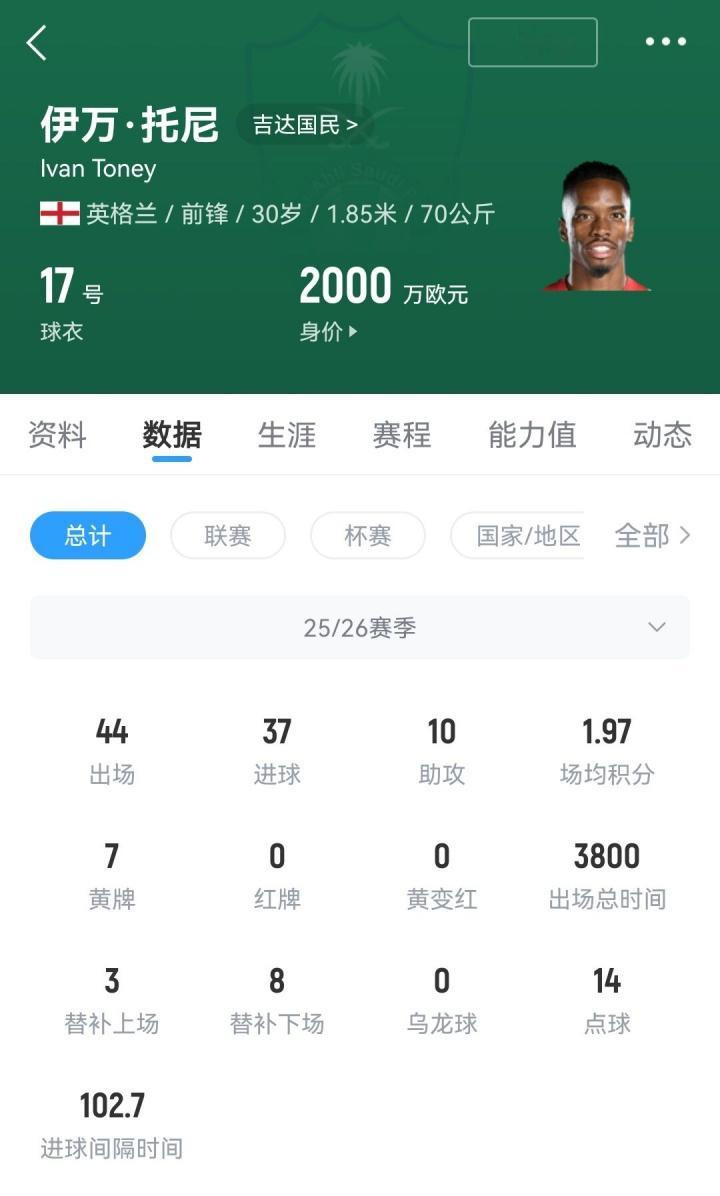Tap the outlined button beside the menu
The width and height of the screenshot is (720, 1196).
(532, 42)
